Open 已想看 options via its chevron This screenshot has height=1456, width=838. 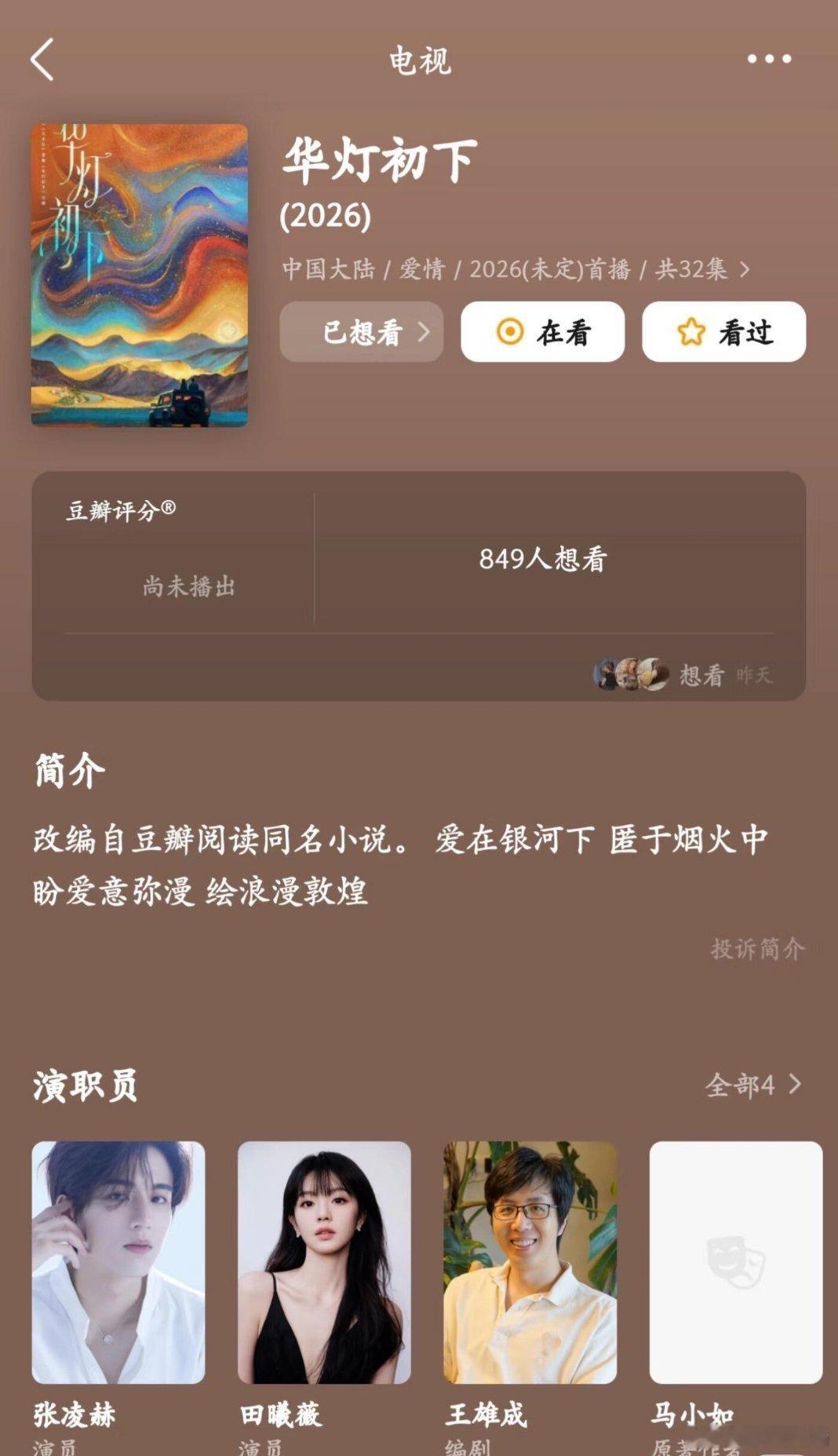(424, 332)
